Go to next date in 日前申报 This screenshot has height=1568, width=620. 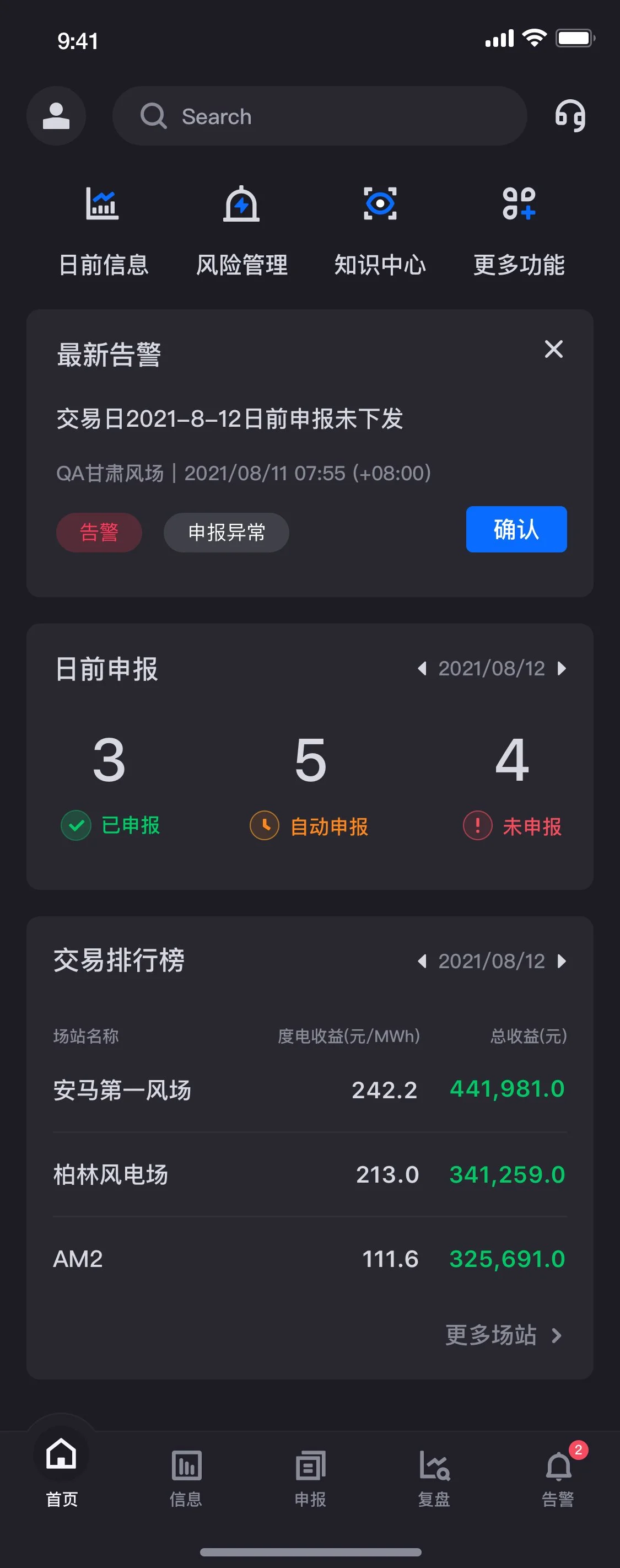tap(562, 668)
